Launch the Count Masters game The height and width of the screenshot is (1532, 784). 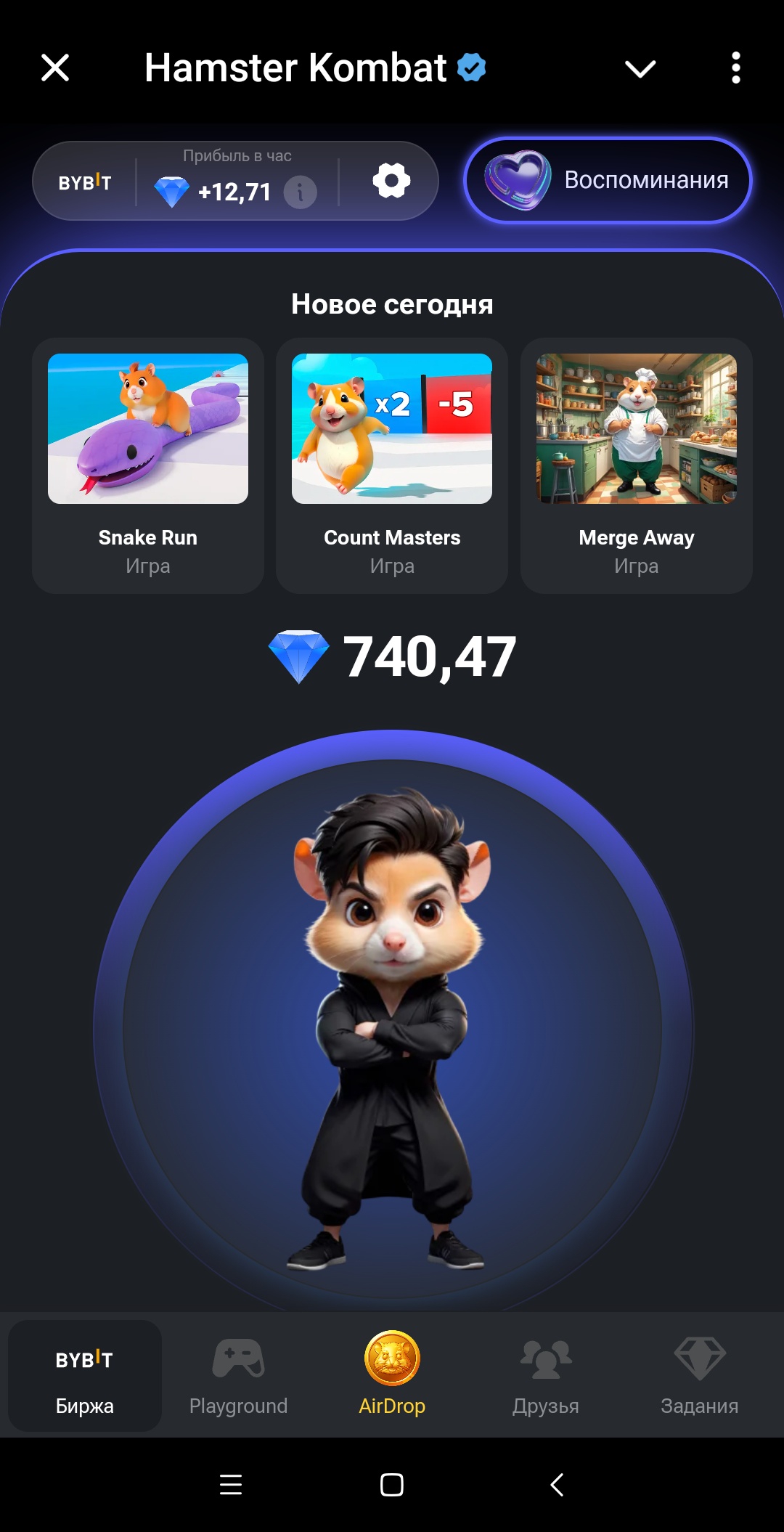pos(392,465)
